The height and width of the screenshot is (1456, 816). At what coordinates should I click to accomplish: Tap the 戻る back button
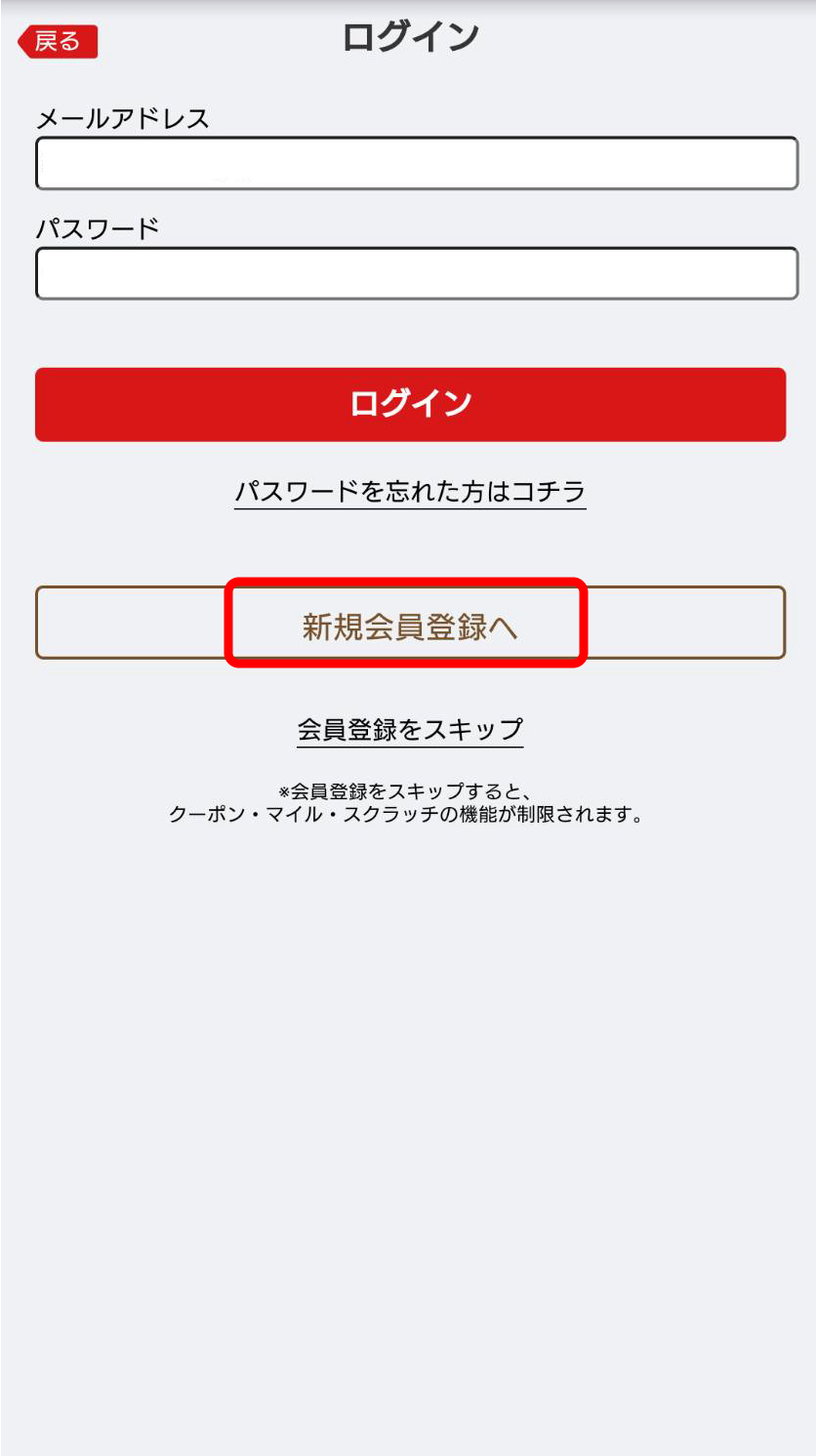point(58,41)
